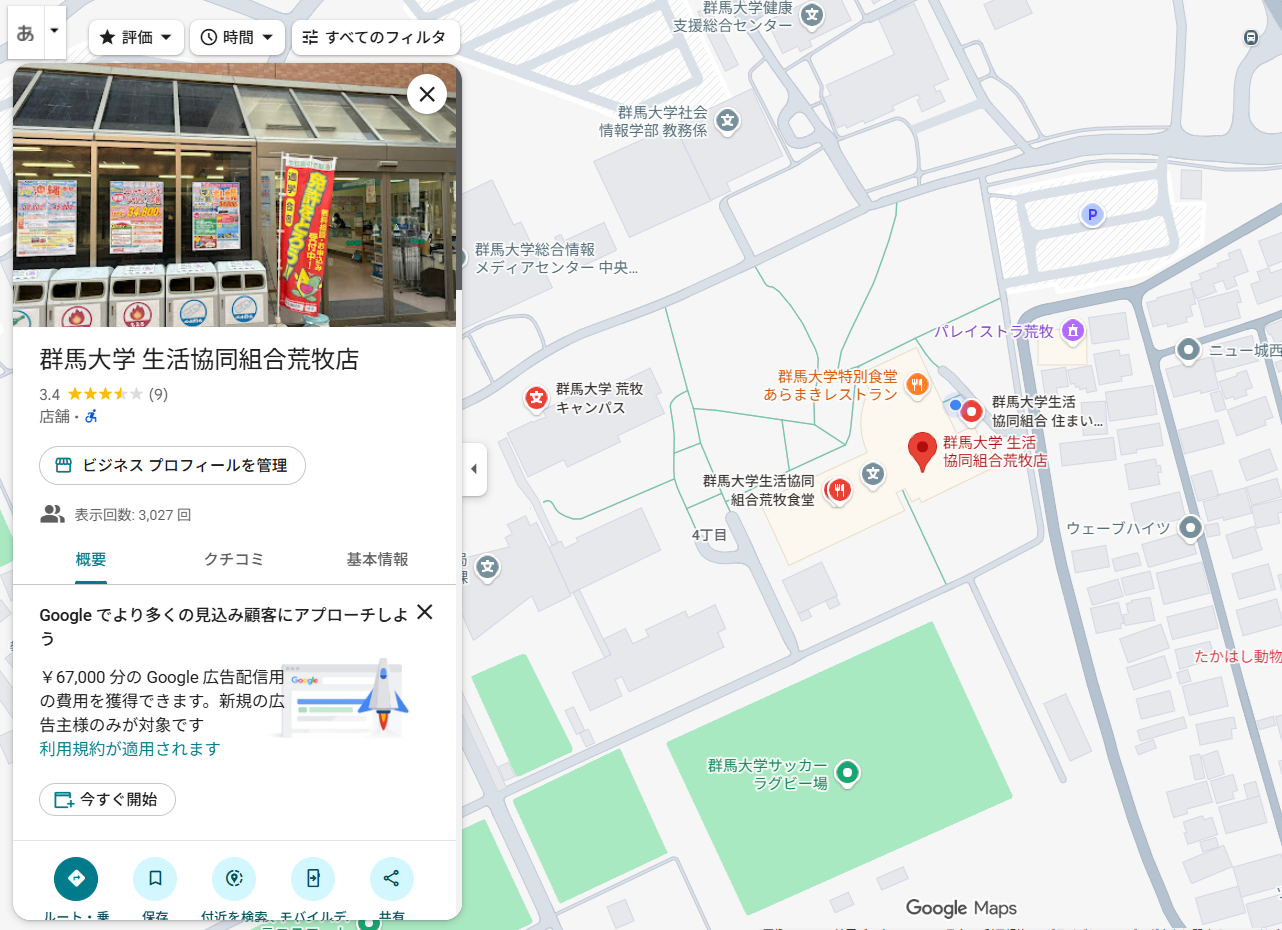Open すべてのフィルタ all filters

point(375,38)
